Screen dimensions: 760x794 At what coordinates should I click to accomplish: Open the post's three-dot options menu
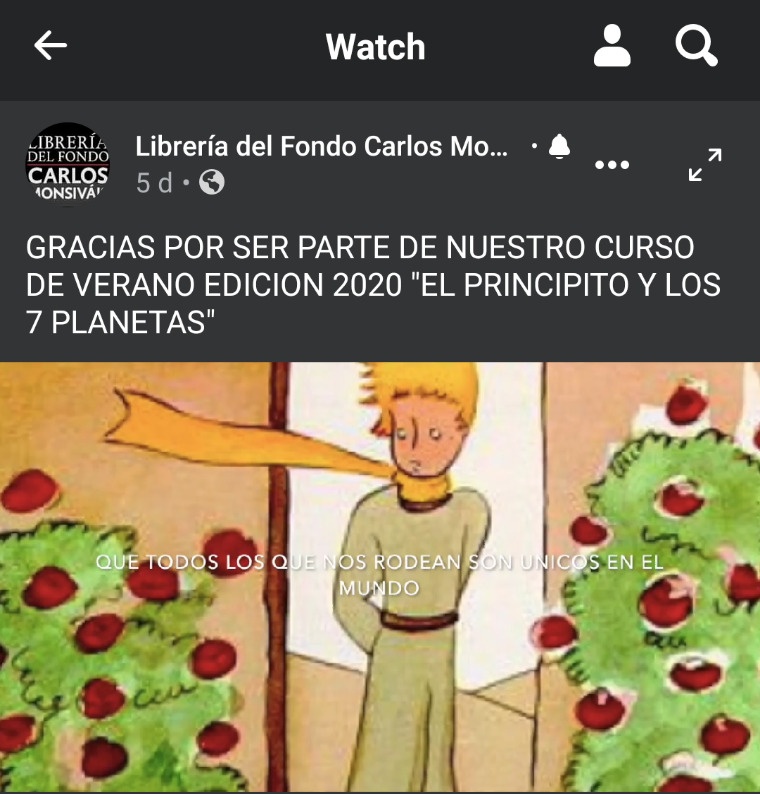(x=612, y=165)
